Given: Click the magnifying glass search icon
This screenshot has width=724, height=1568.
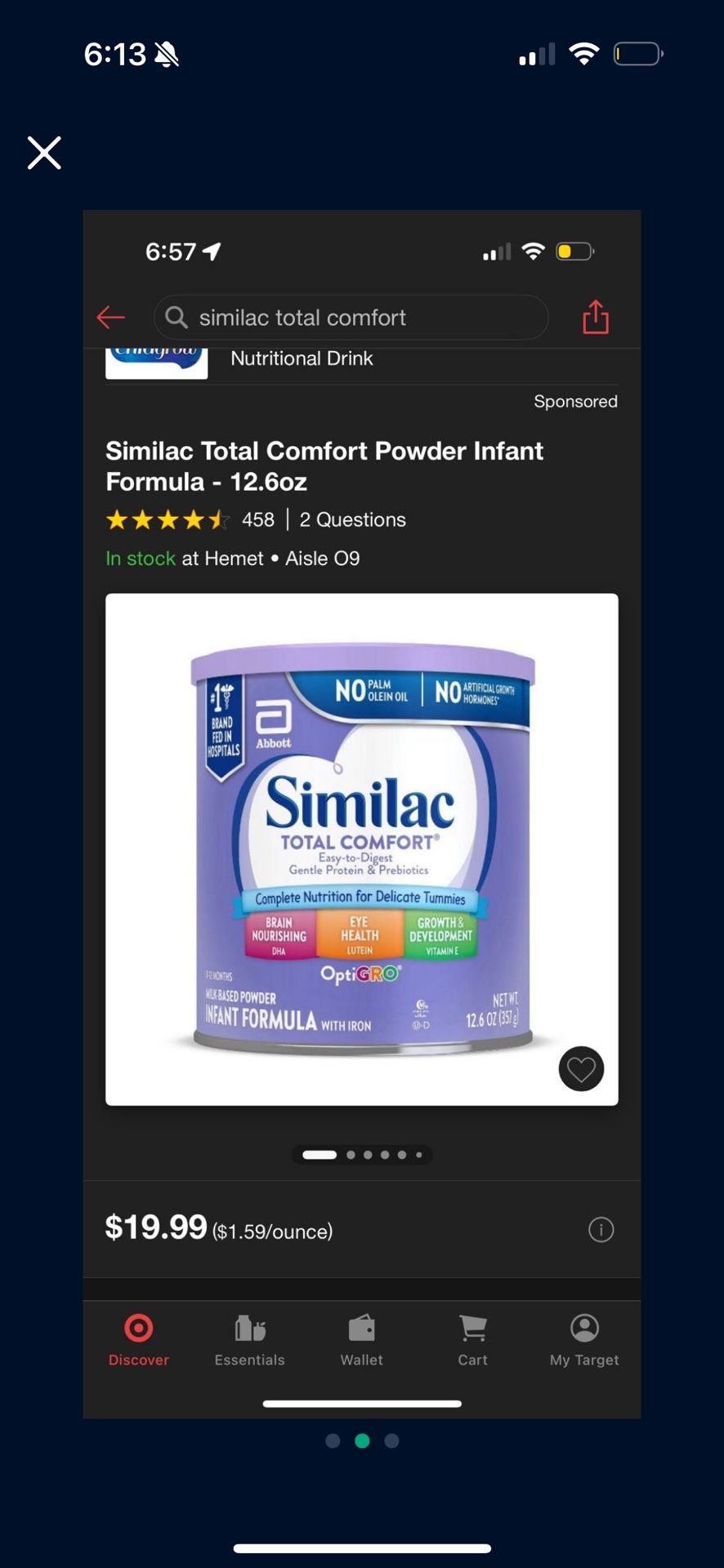Looking at the screenshot, I should pos(177,317).
